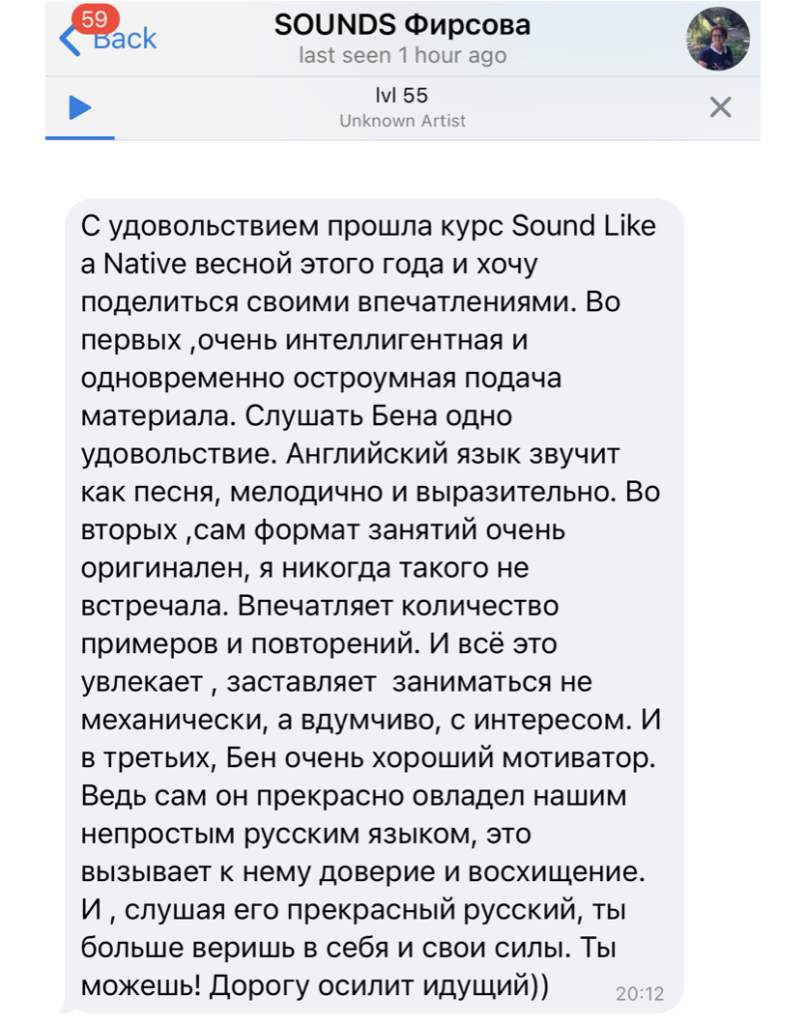Open SOUNDS Фирсова chat info header

click(402, 38)
